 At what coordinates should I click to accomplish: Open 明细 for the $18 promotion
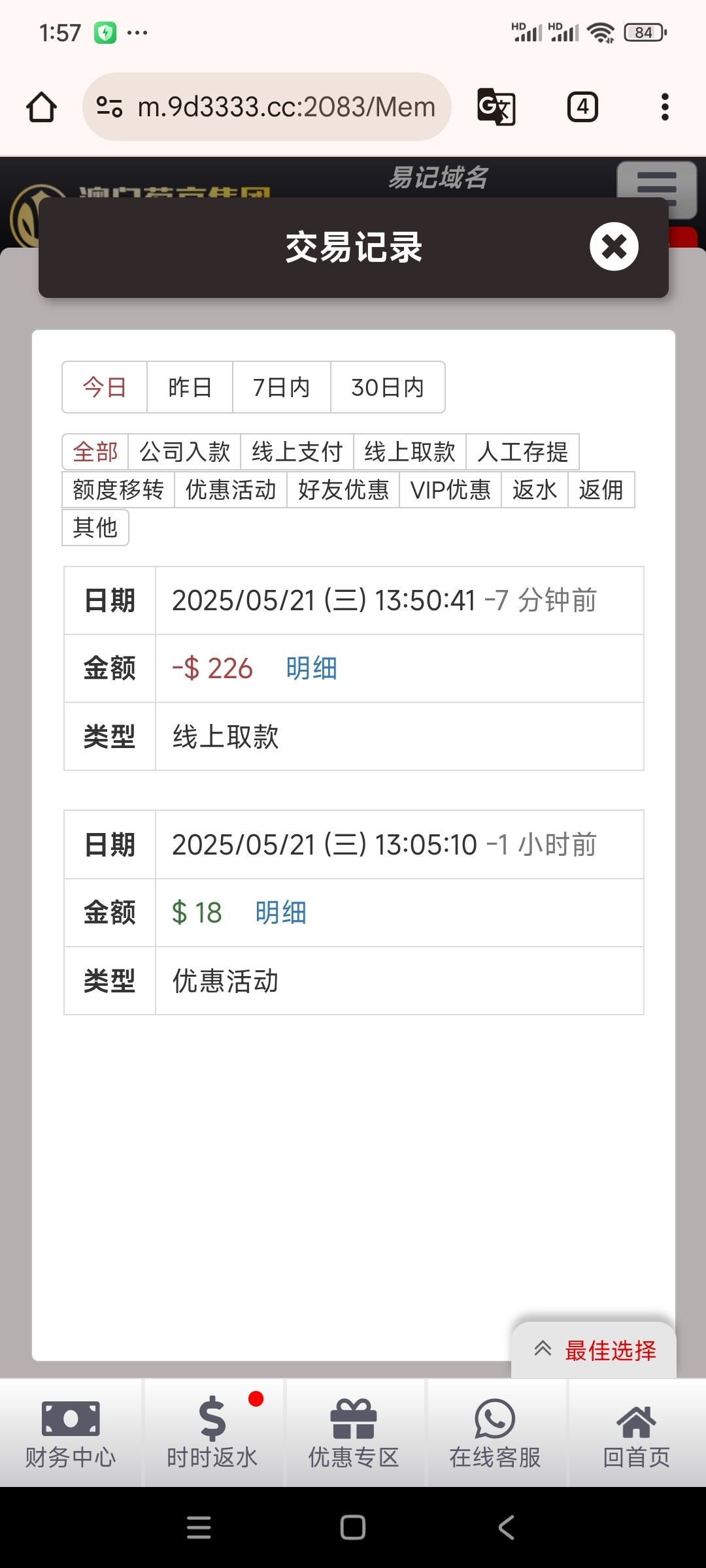pyautogui.click(x=280, y=913)
